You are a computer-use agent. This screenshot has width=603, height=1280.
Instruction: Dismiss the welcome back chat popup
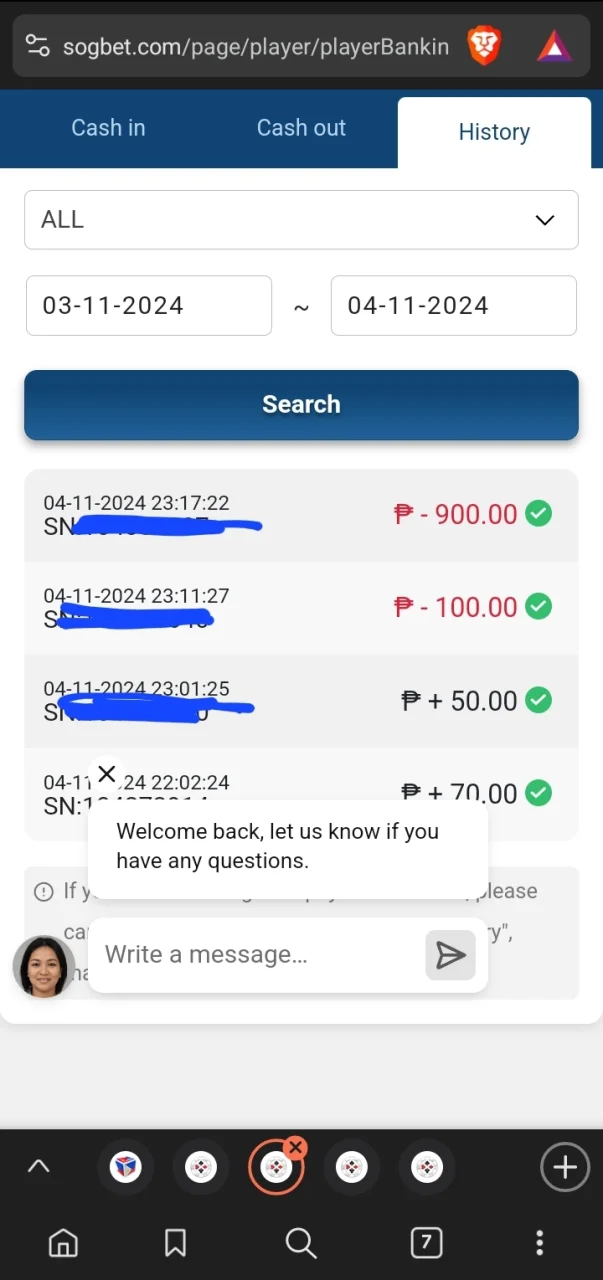tap(107, 774)
